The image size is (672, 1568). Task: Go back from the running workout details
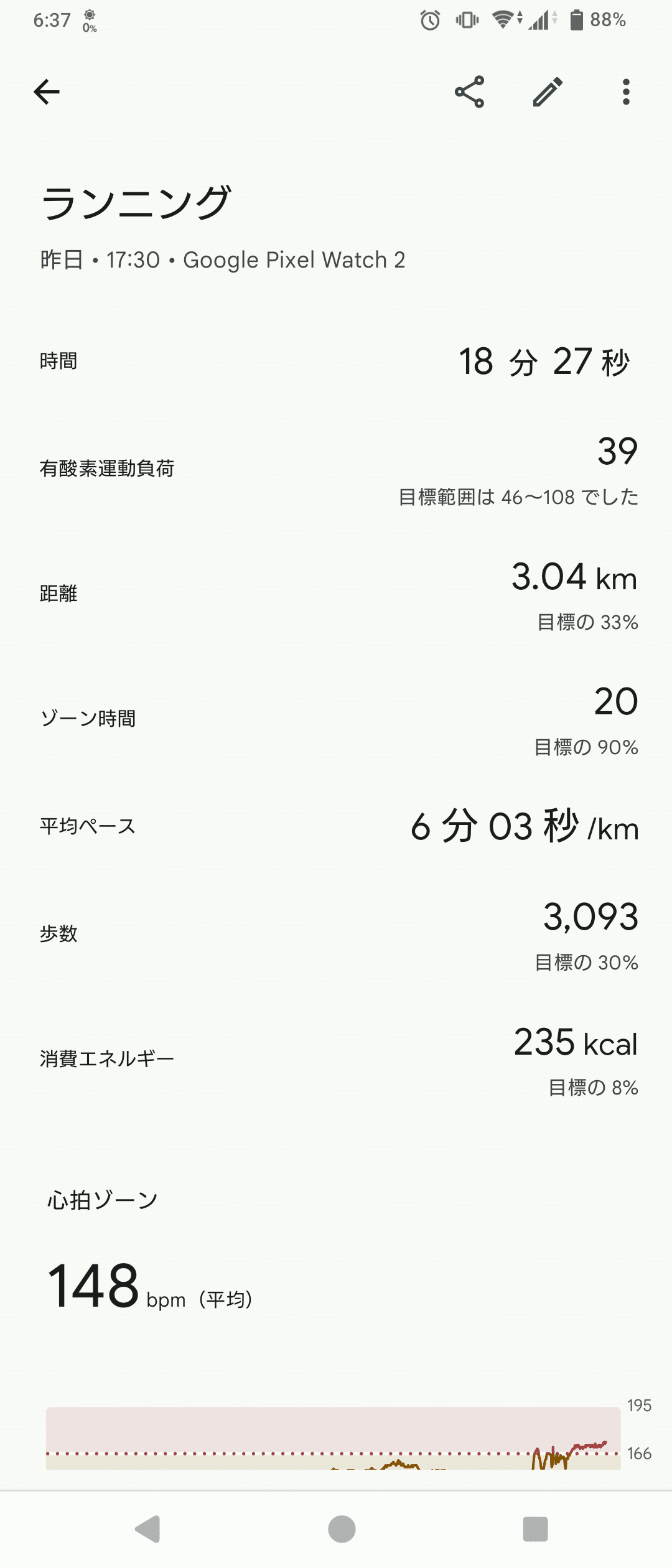pos(47,92)
